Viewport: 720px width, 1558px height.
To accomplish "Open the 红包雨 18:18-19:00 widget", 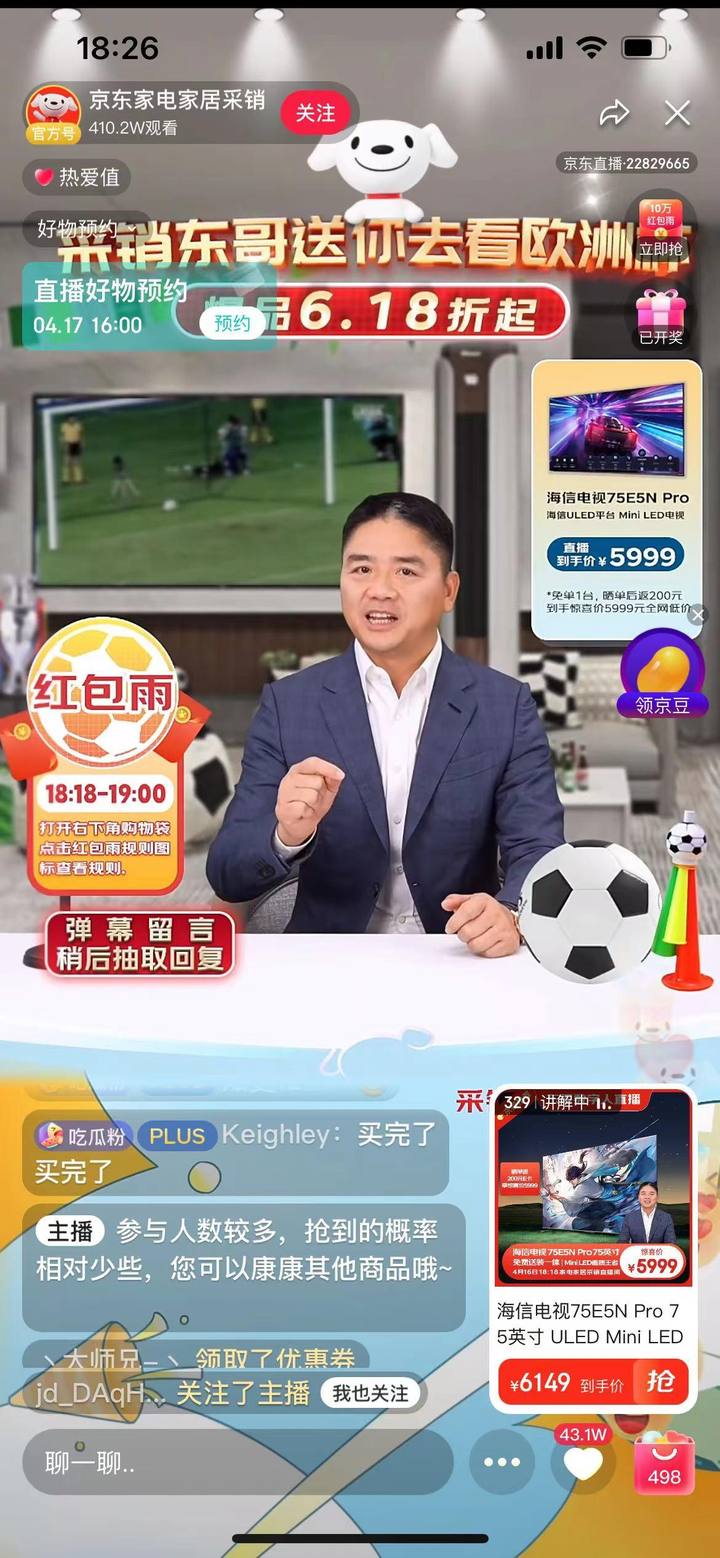I will [x=103, y=750].
